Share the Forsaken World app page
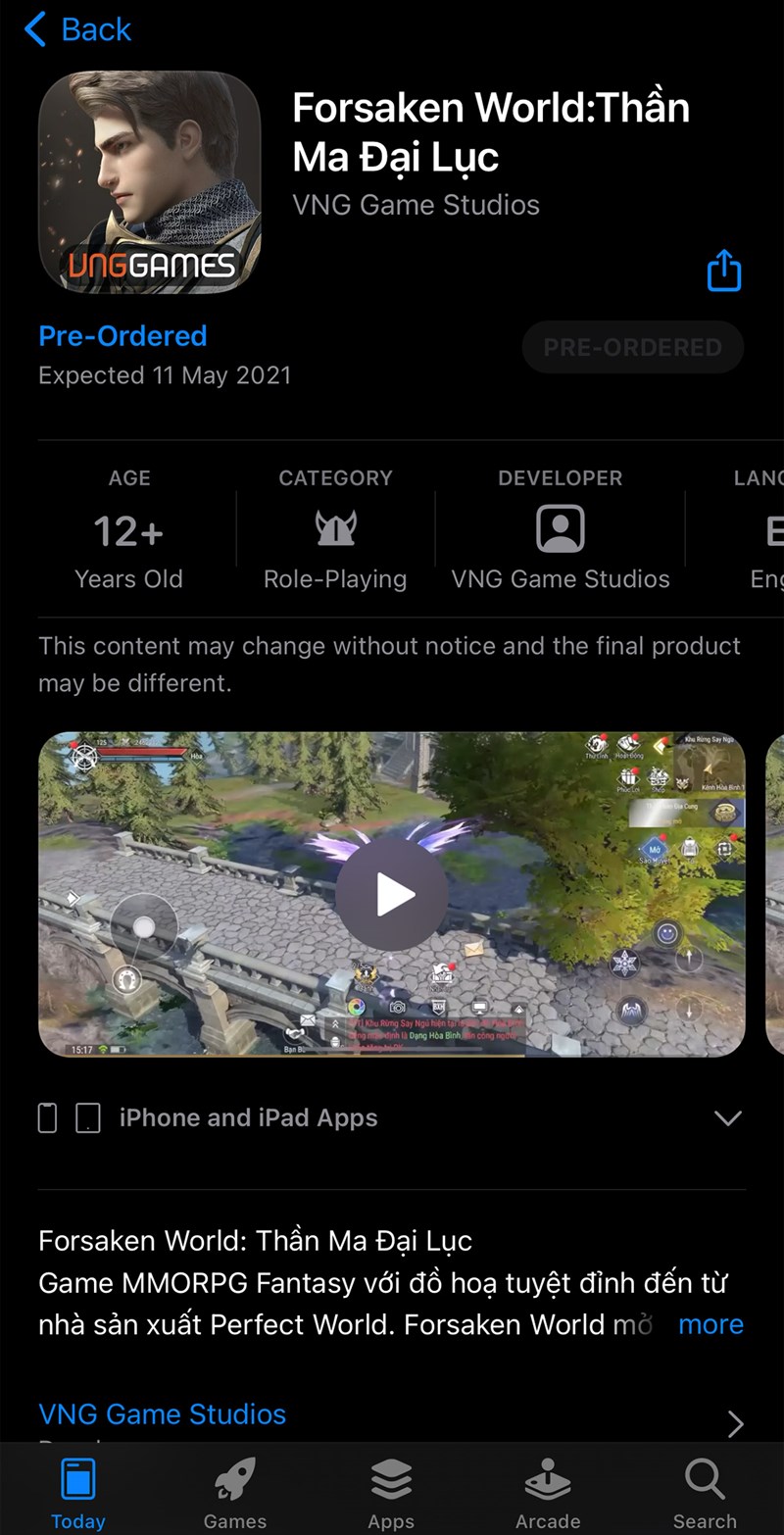The image size is (784, 1535). pos(724,271)
